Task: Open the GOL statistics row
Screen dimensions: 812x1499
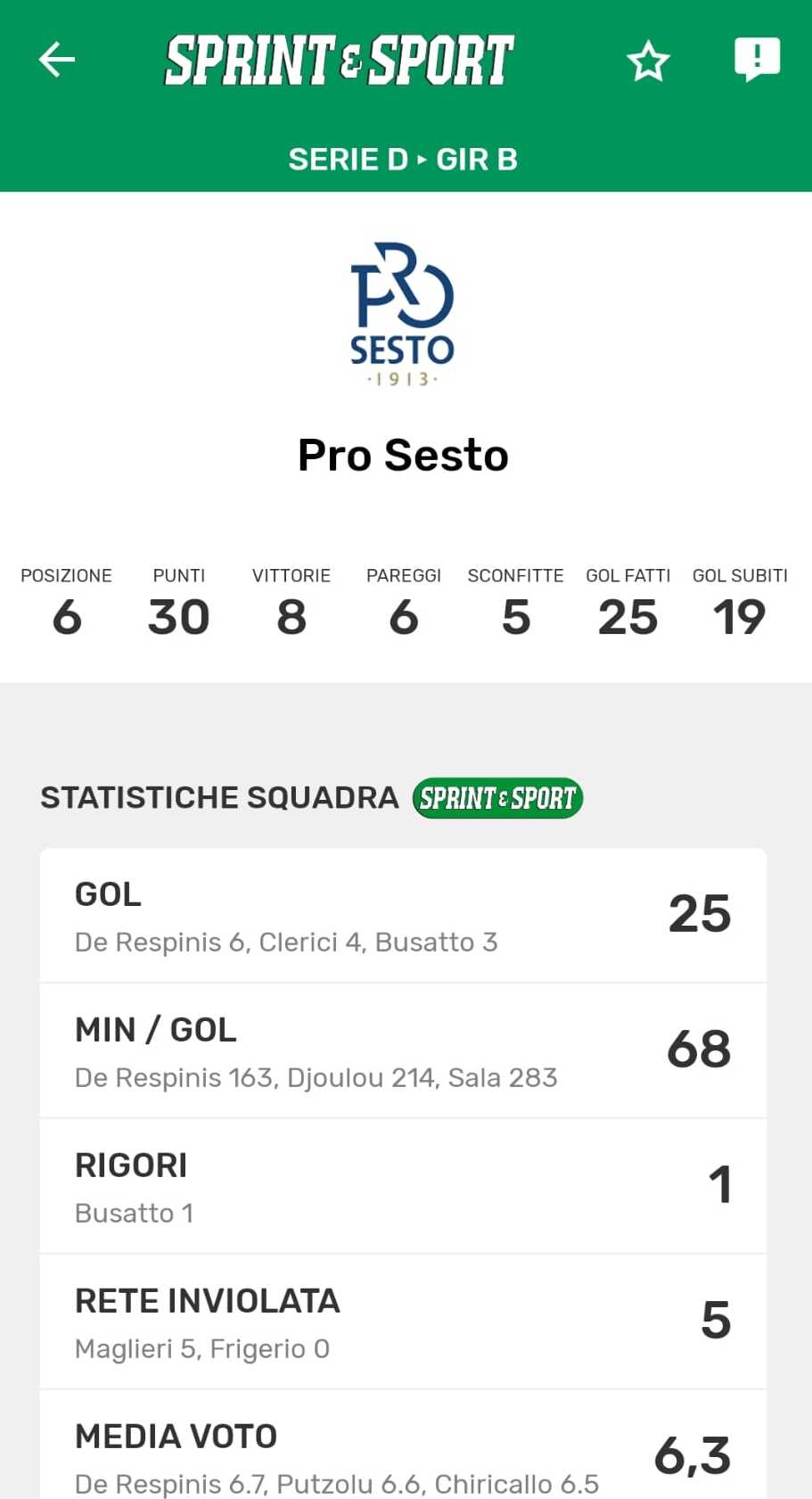Action: (x=403, y=916)
